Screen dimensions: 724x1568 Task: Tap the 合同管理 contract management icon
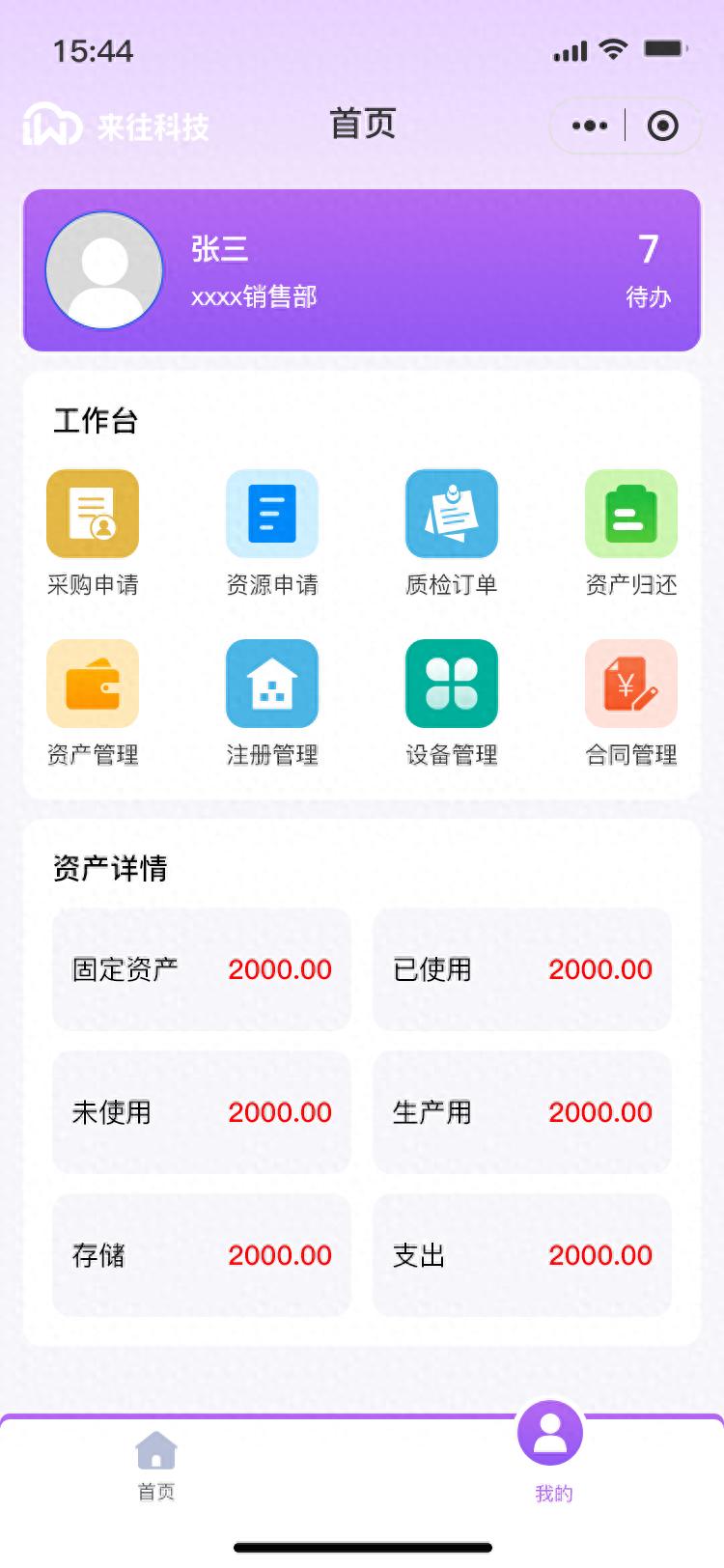[630, 683]
